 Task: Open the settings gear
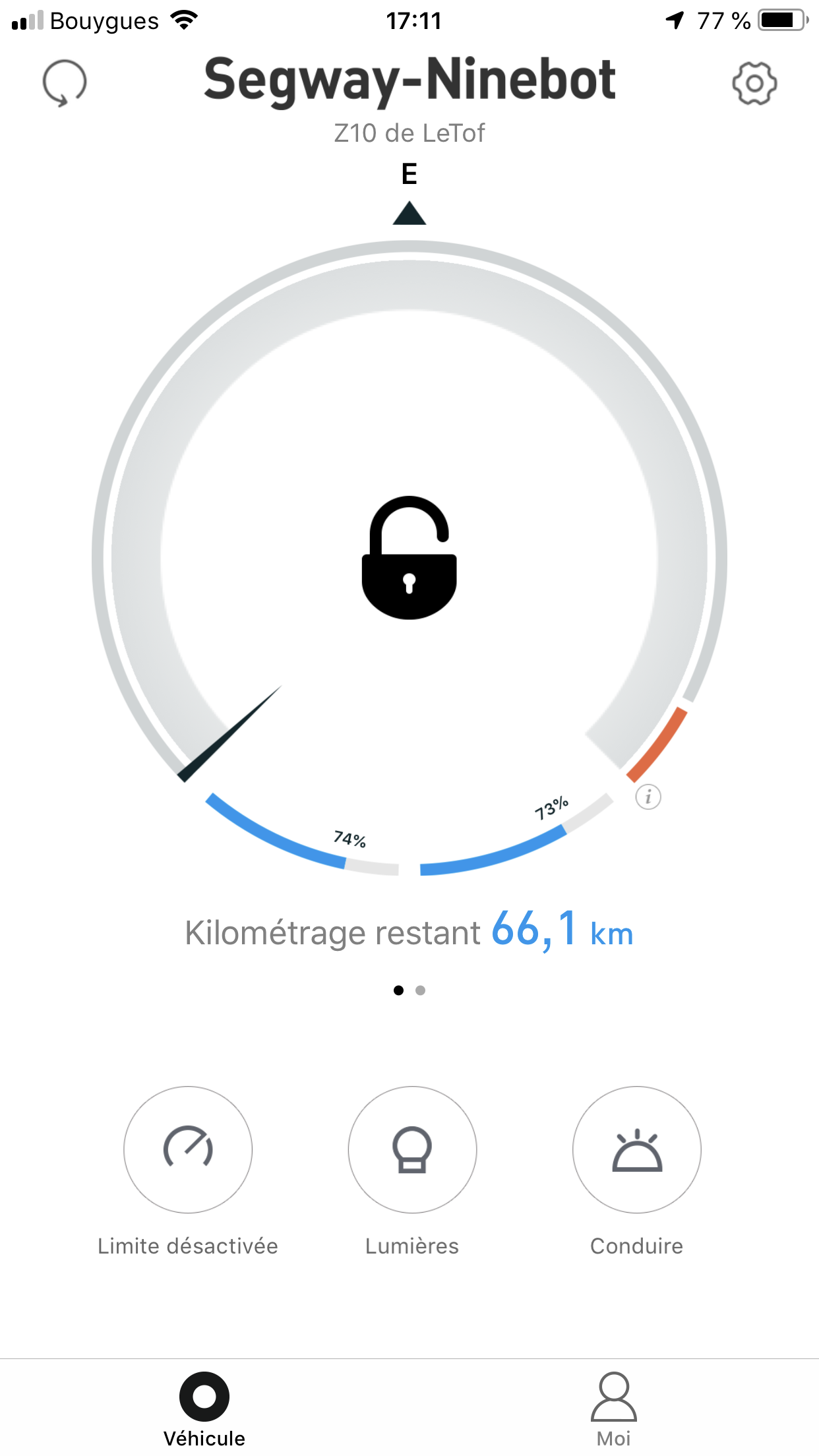pyautogui.click(x=754, y=83)
